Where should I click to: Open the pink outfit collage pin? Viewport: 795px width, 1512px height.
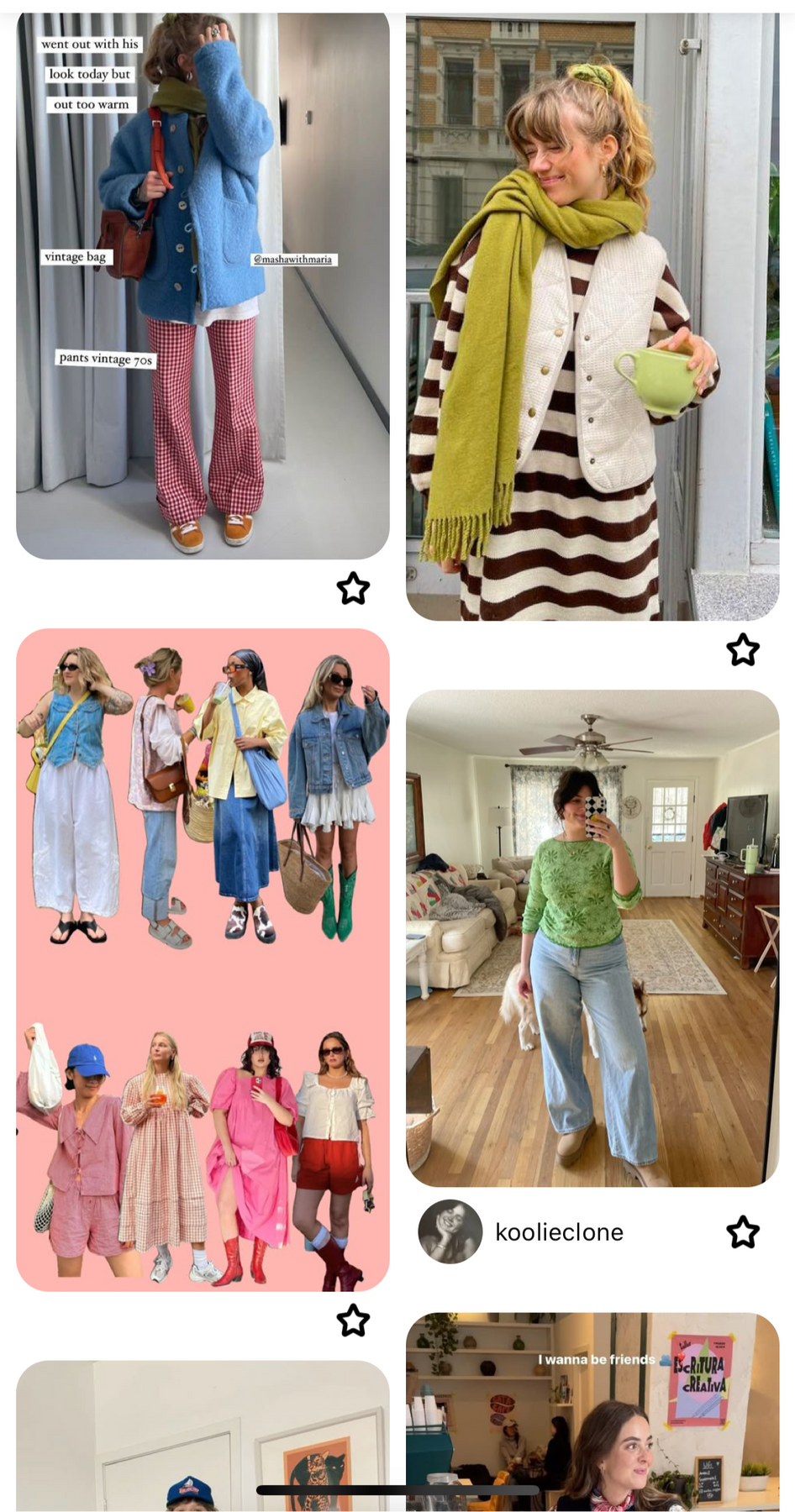[203, 959]
